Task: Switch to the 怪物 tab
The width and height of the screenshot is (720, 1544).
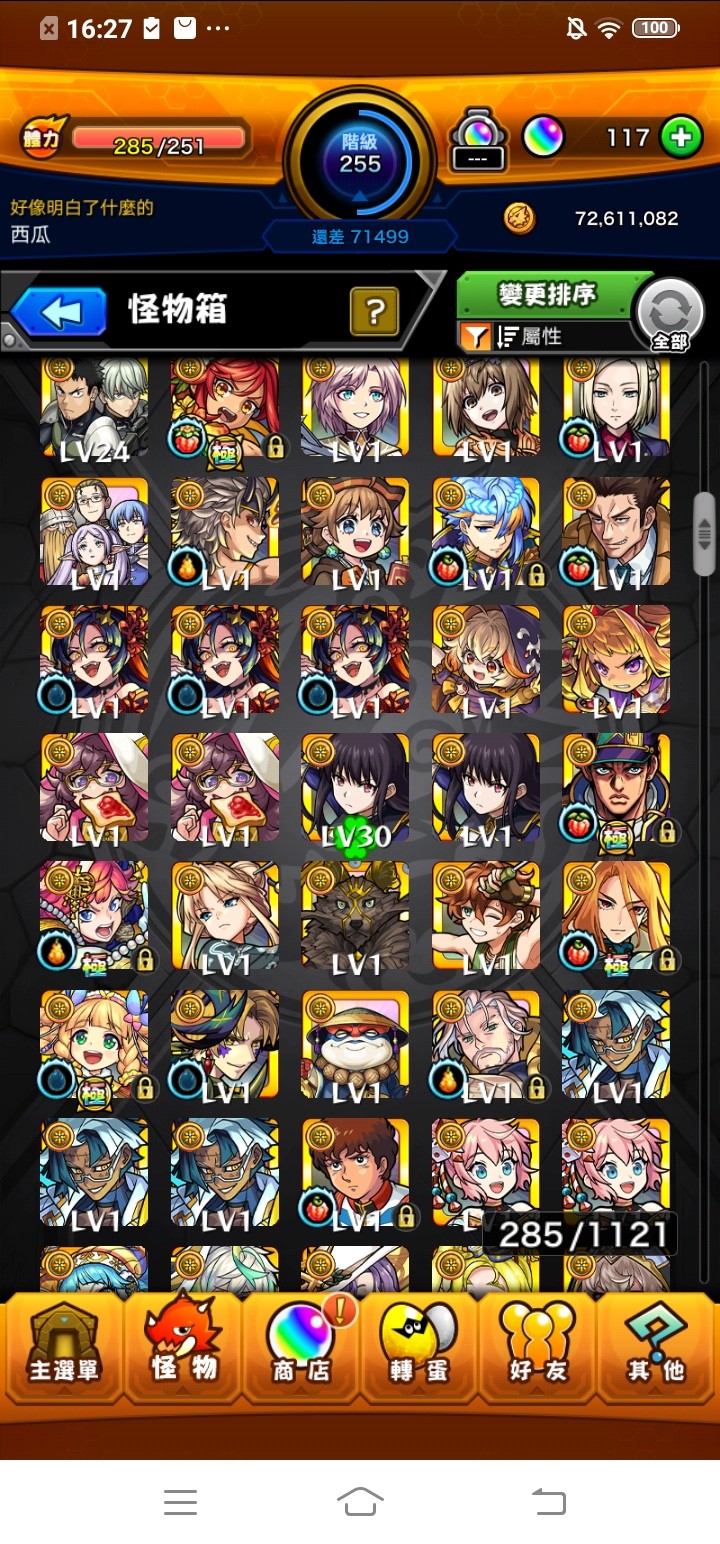Action: (184, 1345)
